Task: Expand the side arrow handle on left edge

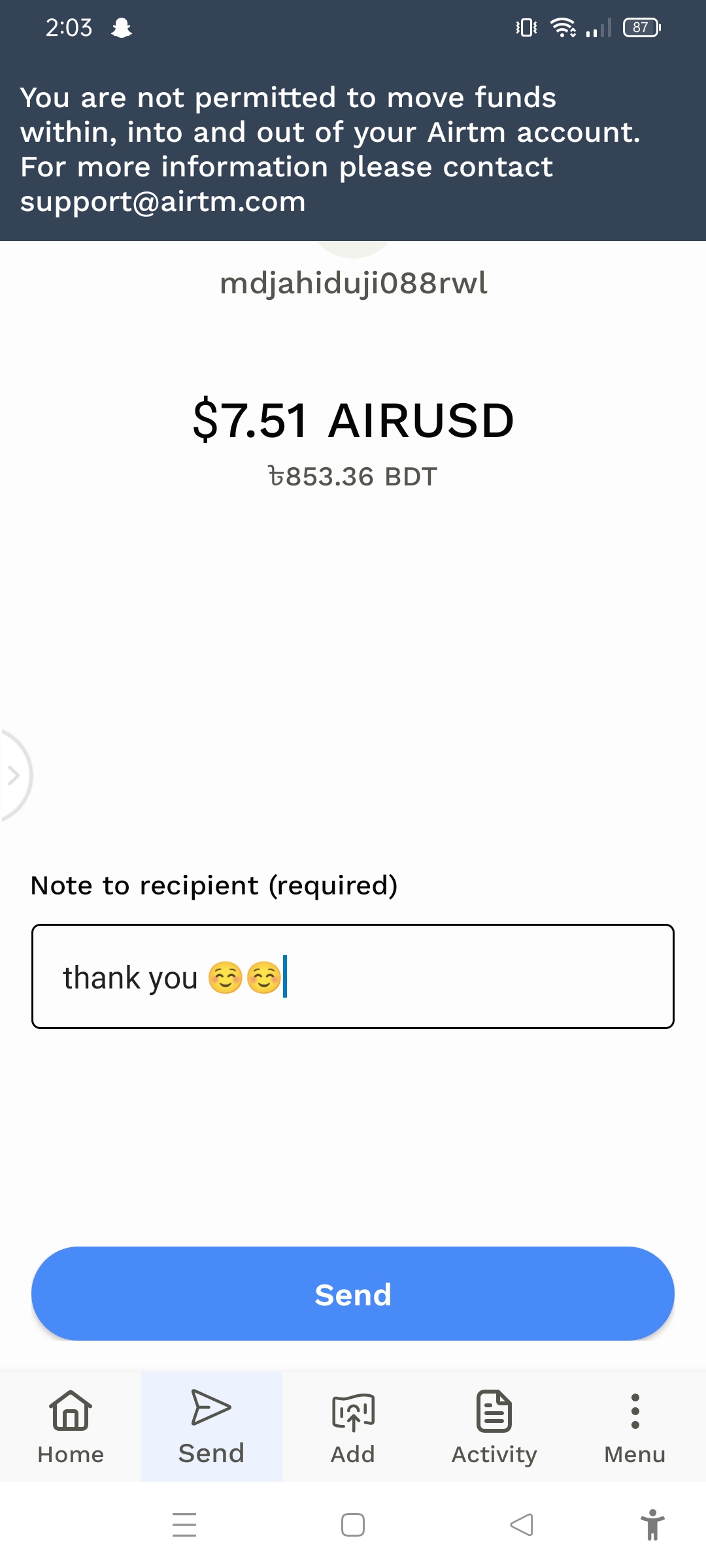Action: coord(14,776)
